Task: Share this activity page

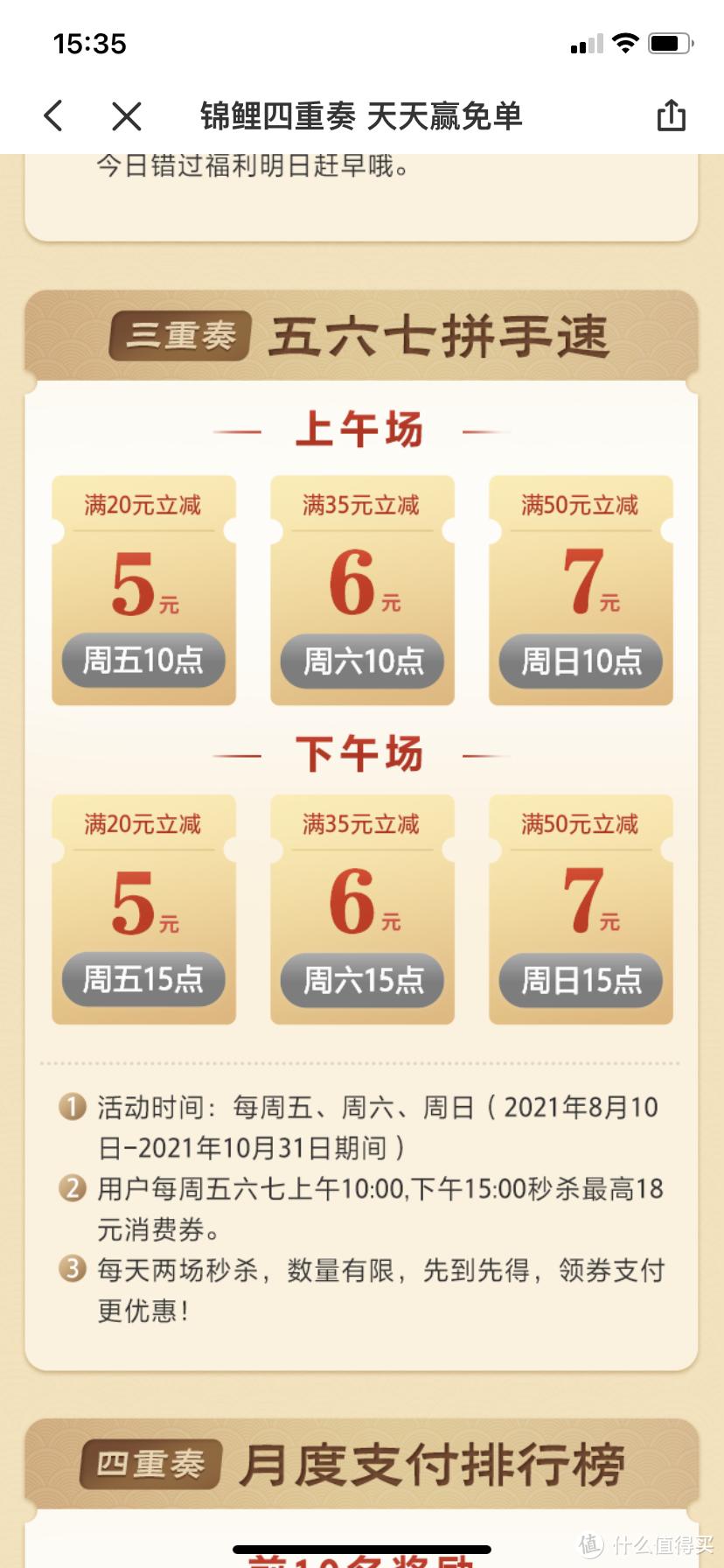Action: click(671, 115)
